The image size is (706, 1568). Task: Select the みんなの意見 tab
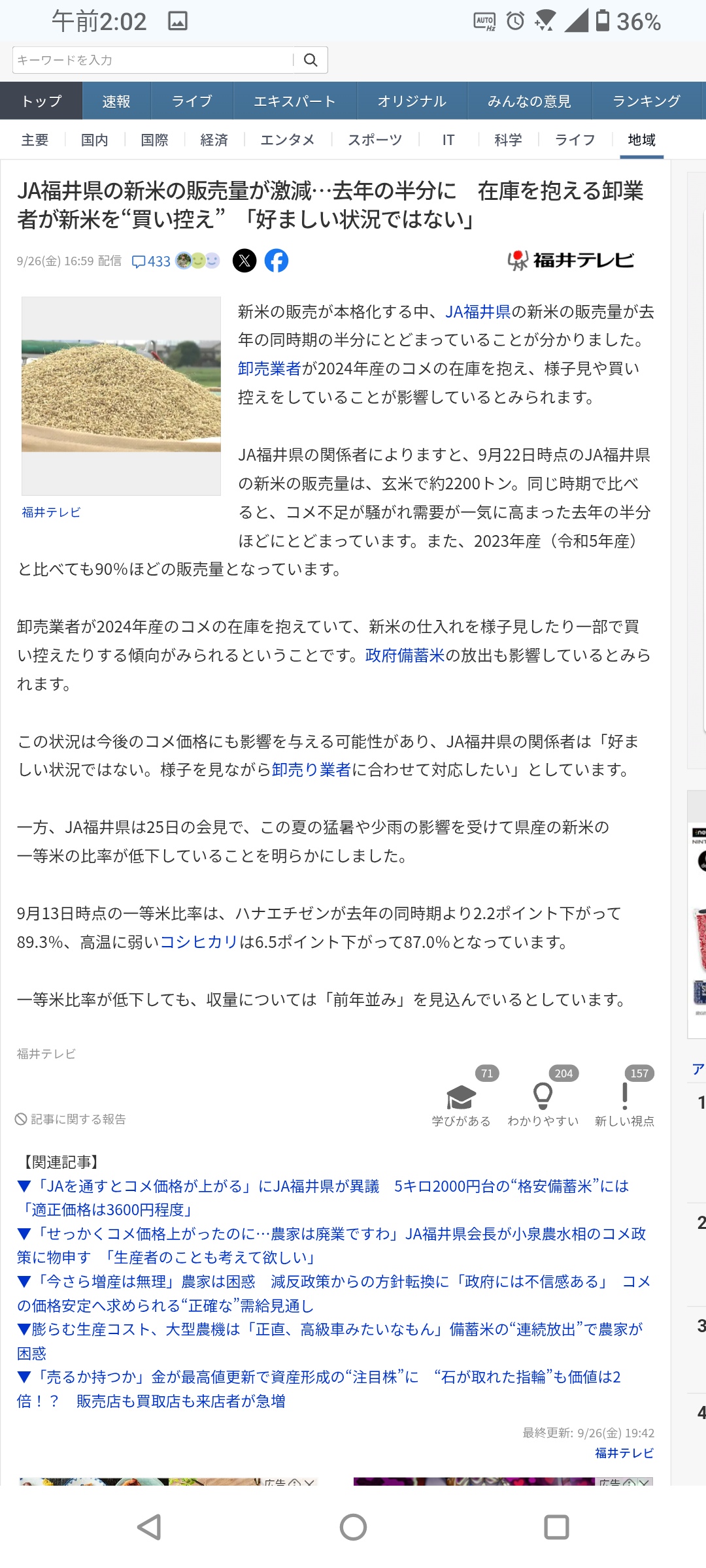(529, 101)
